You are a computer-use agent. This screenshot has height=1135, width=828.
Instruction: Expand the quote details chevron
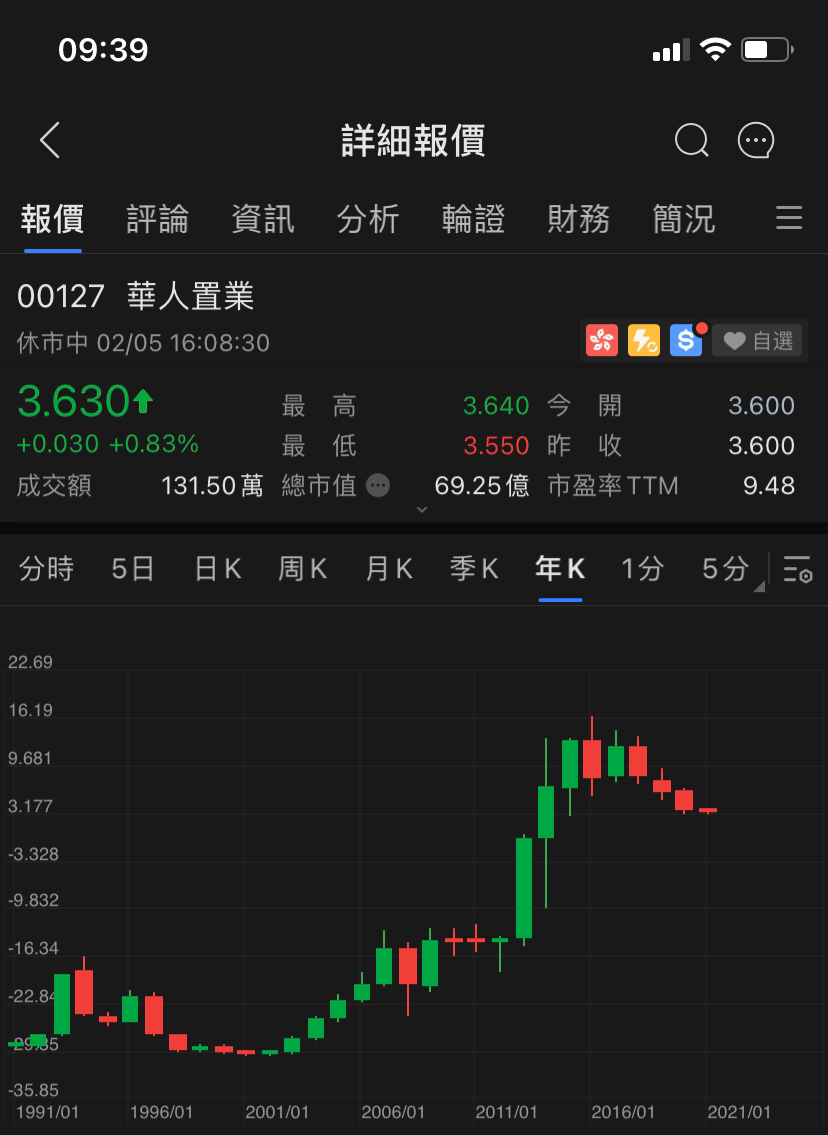tap(421, 510)
